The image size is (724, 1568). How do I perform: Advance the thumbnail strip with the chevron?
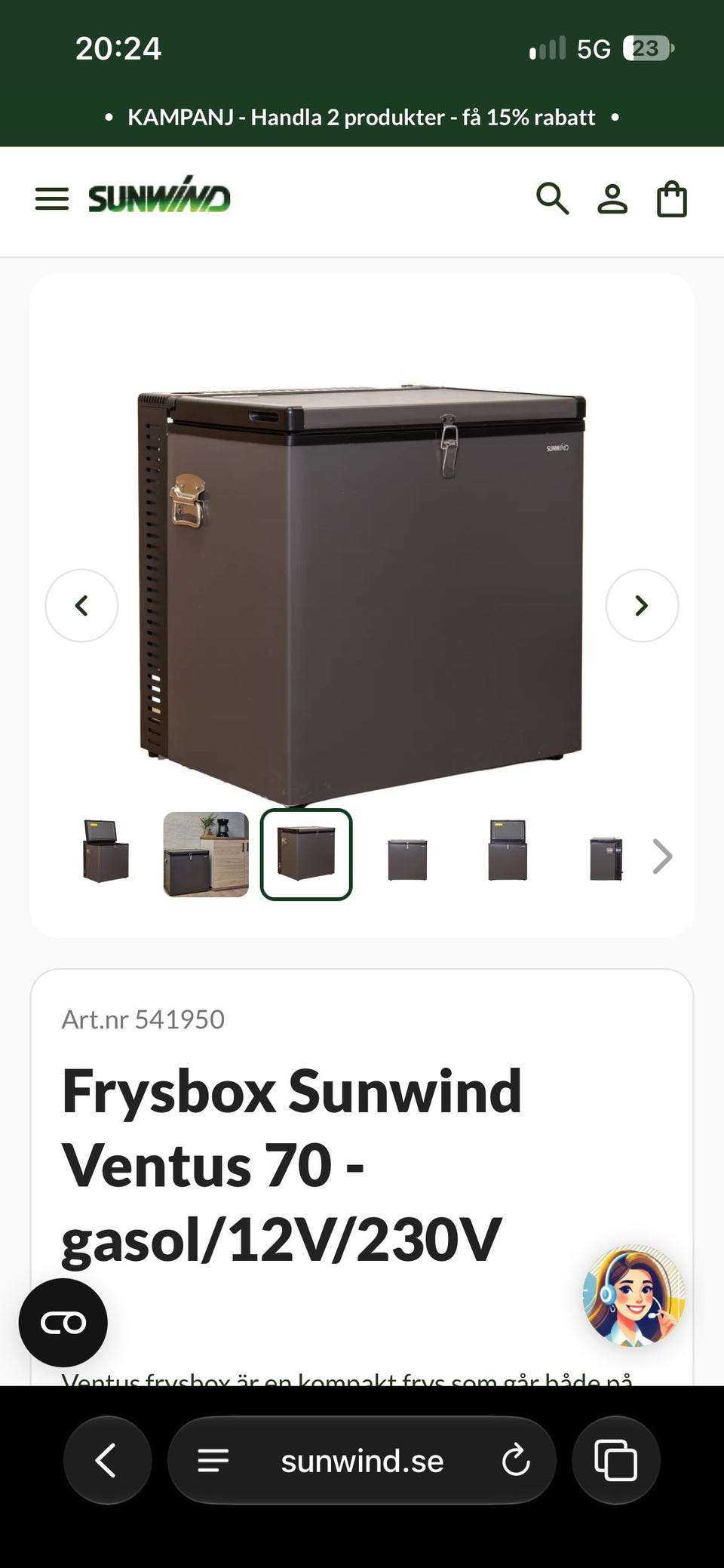(x=661, y=856)
